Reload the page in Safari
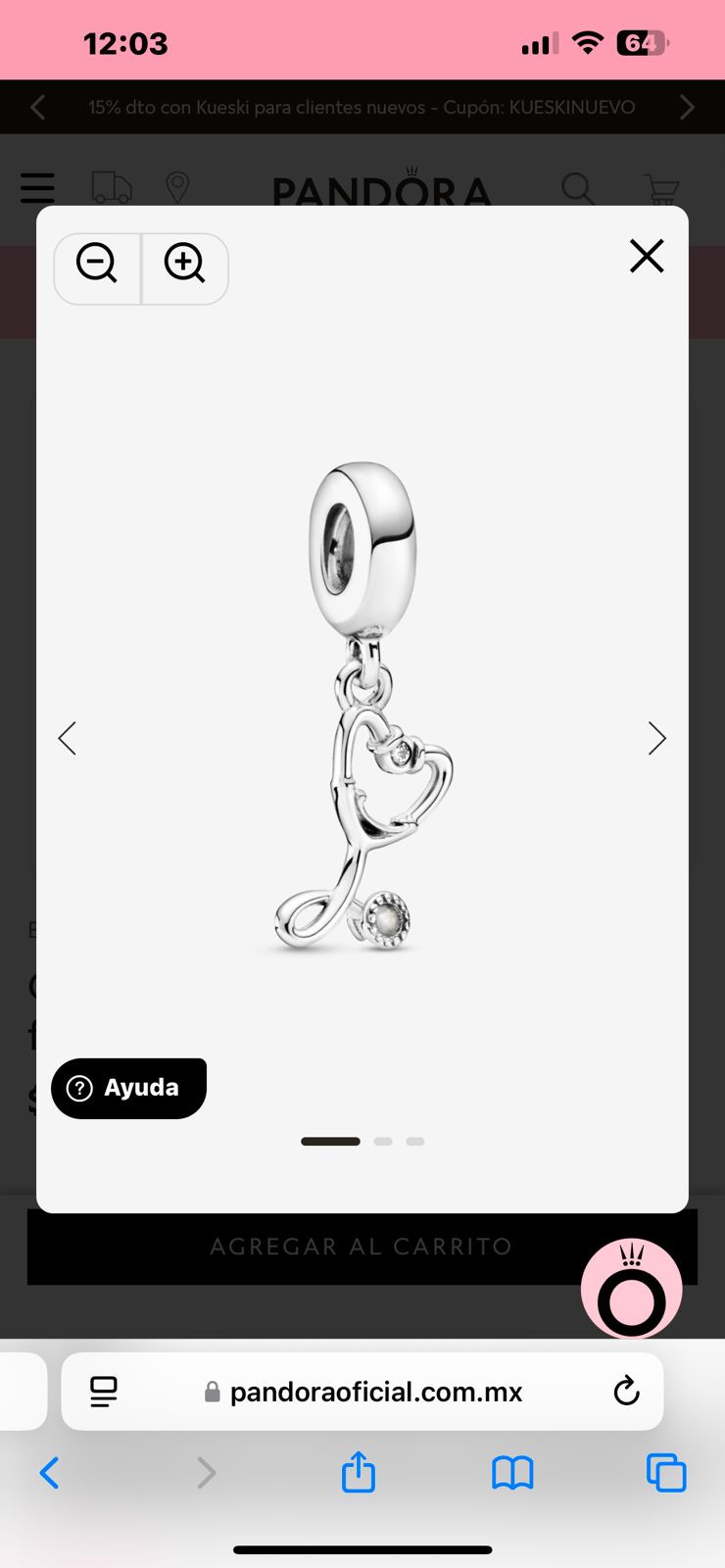This screenshot has width=725, height=1568. pos(626,1391)
